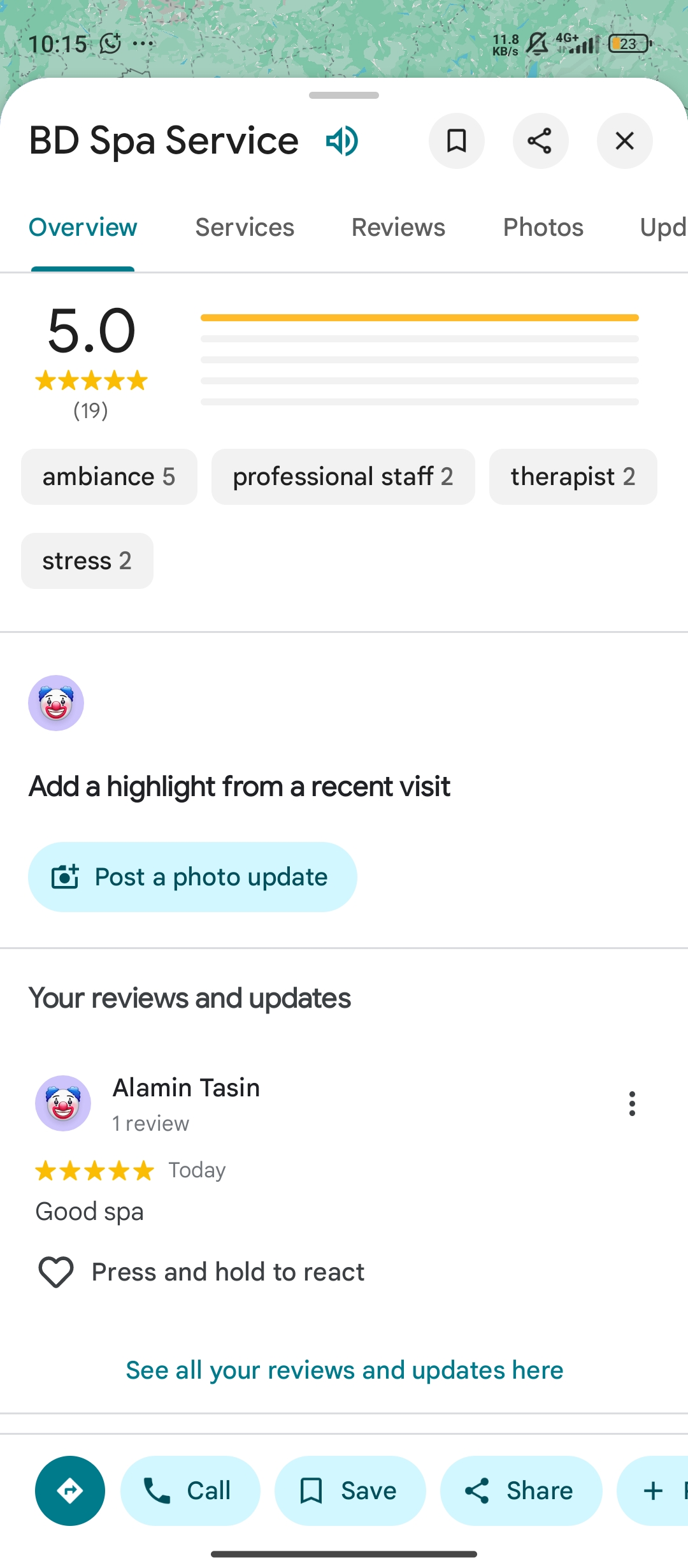Screen dimensions: 688x1568
Task: Bookmark BD Spa Service using the top icon
Action: (456, 141)
